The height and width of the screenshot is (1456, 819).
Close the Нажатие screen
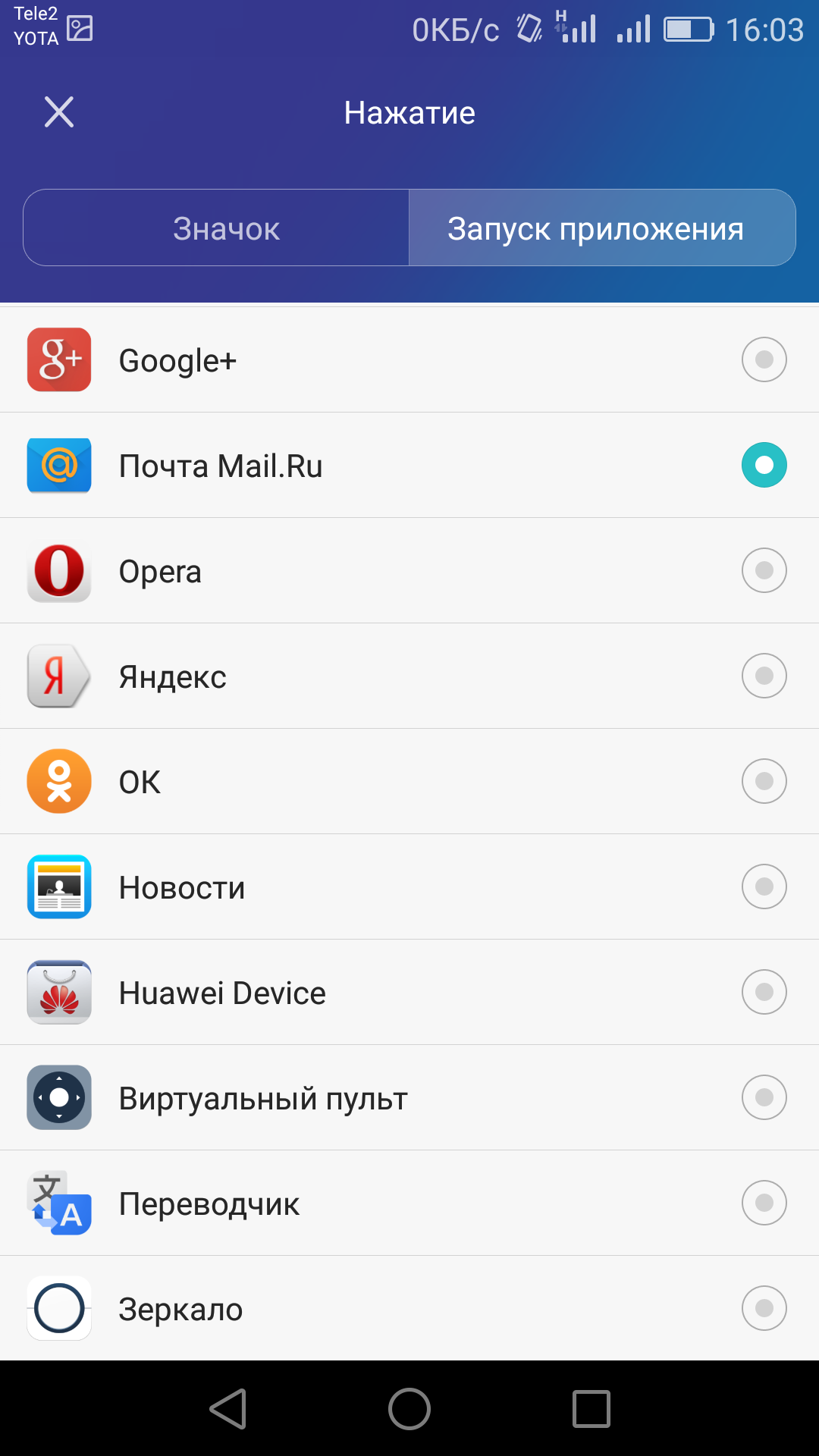59,112
